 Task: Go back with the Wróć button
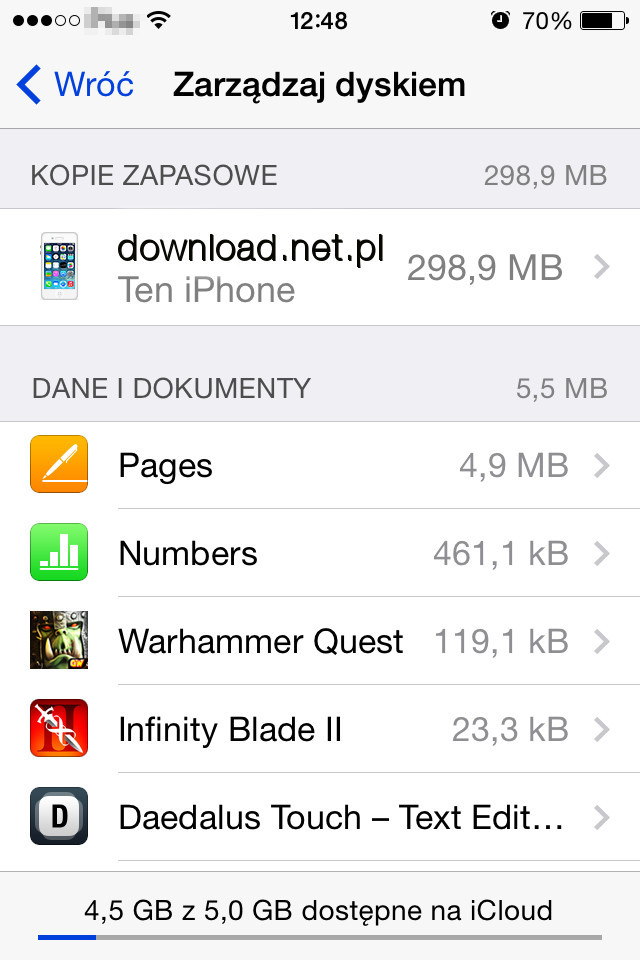click(x=75, y=85)
